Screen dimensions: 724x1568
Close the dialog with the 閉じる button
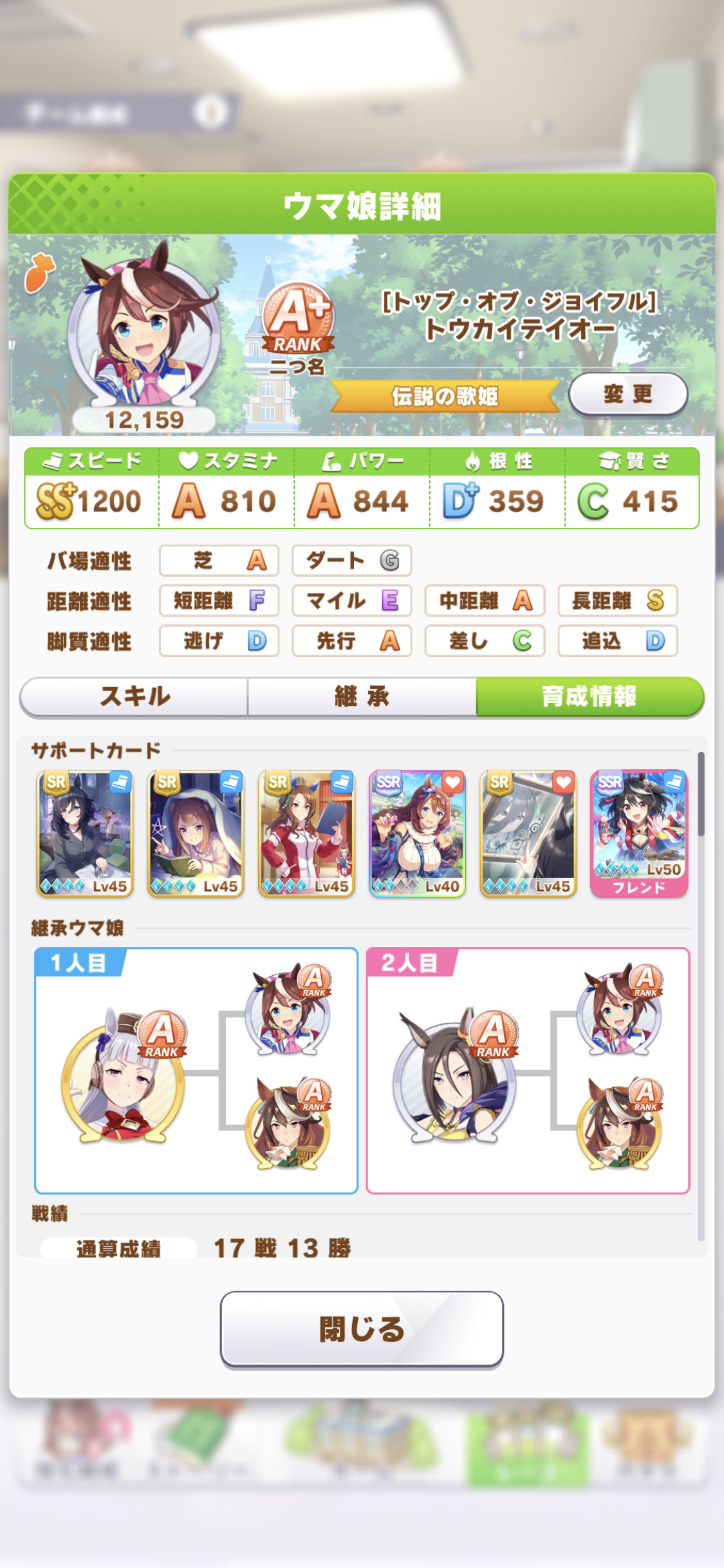pos(362,1329)
